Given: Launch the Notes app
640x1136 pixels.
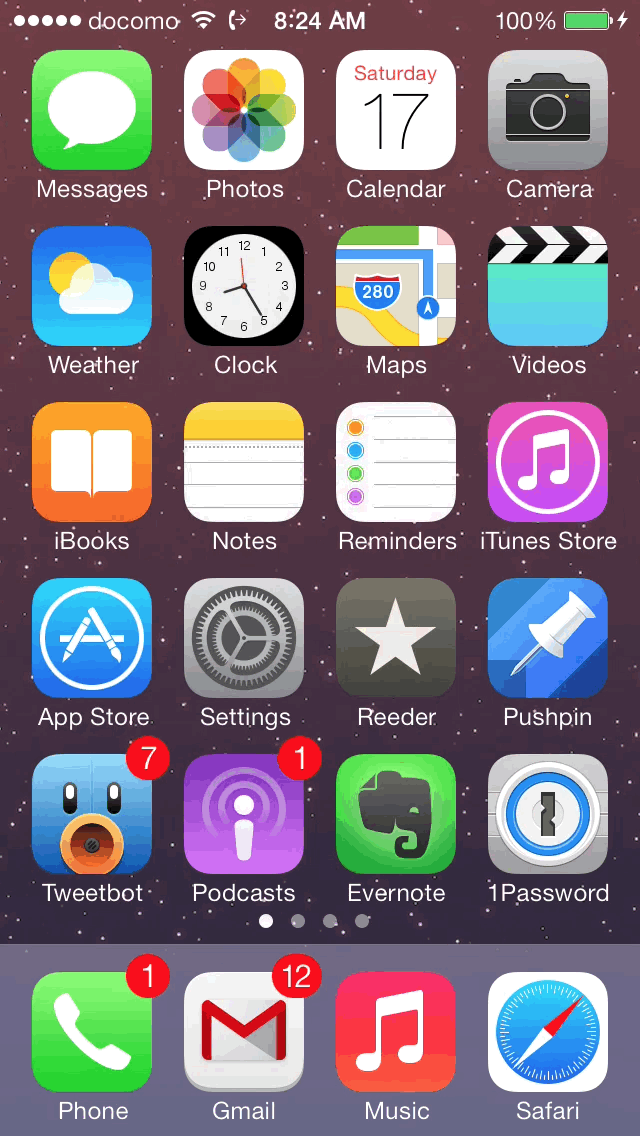Looking at the screenshot, I should click(x=244, y=462).
